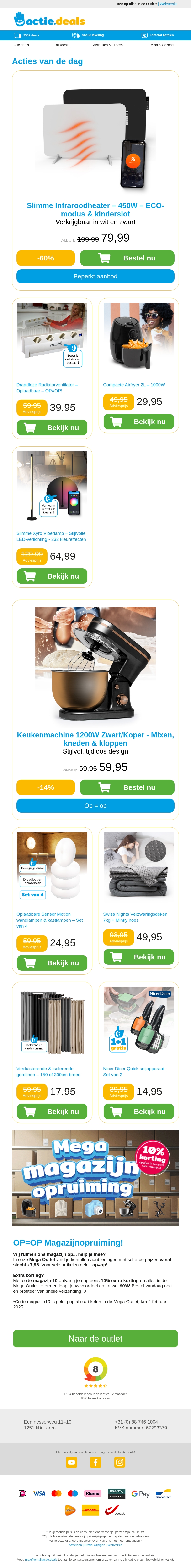Viewport: 191px width, 1568px height.
Task: Tap Bekijk nu for the Sensor Motion wandlampen
Action: tap(52, 963)
